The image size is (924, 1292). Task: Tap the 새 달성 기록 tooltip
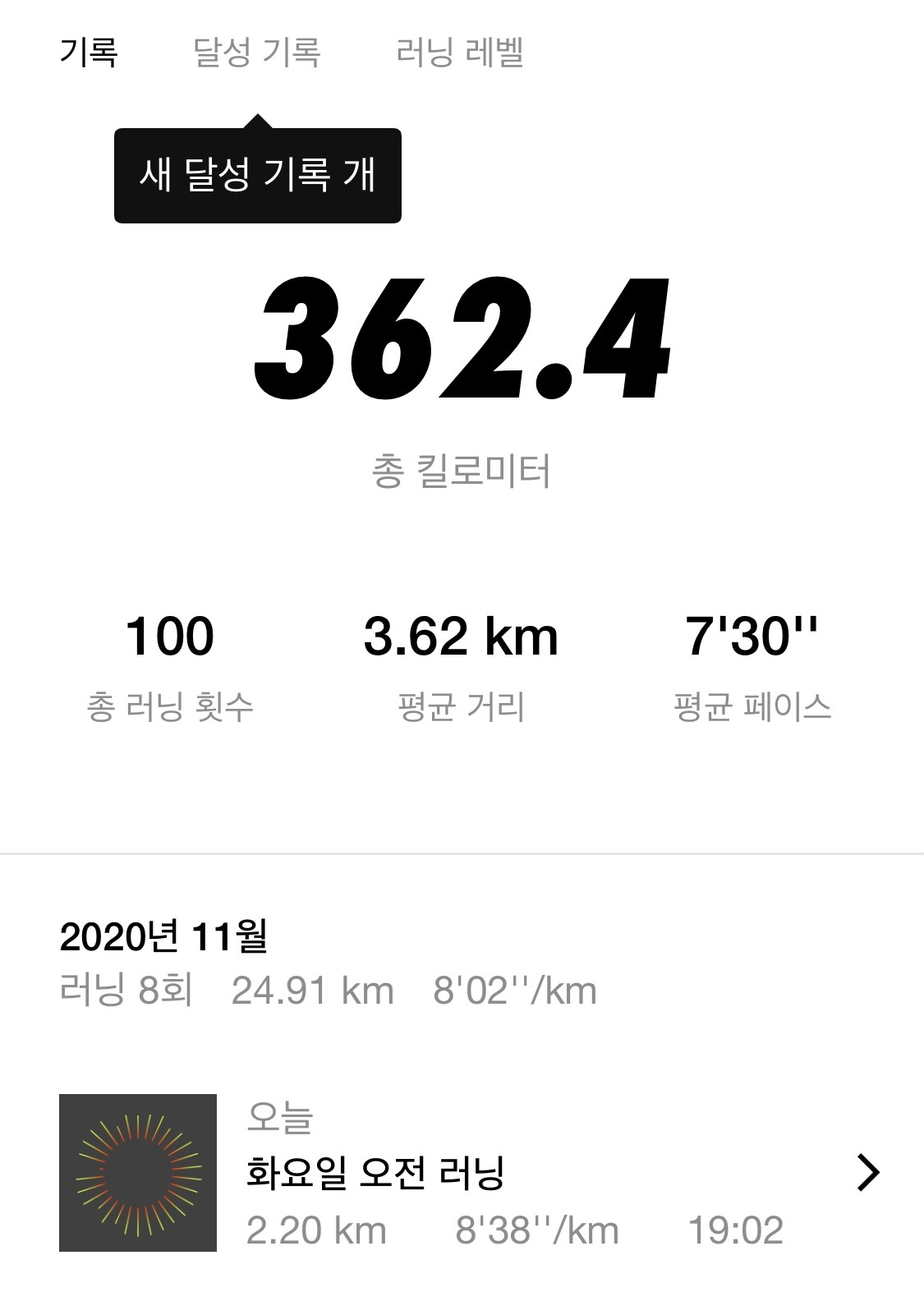point(258,175)
